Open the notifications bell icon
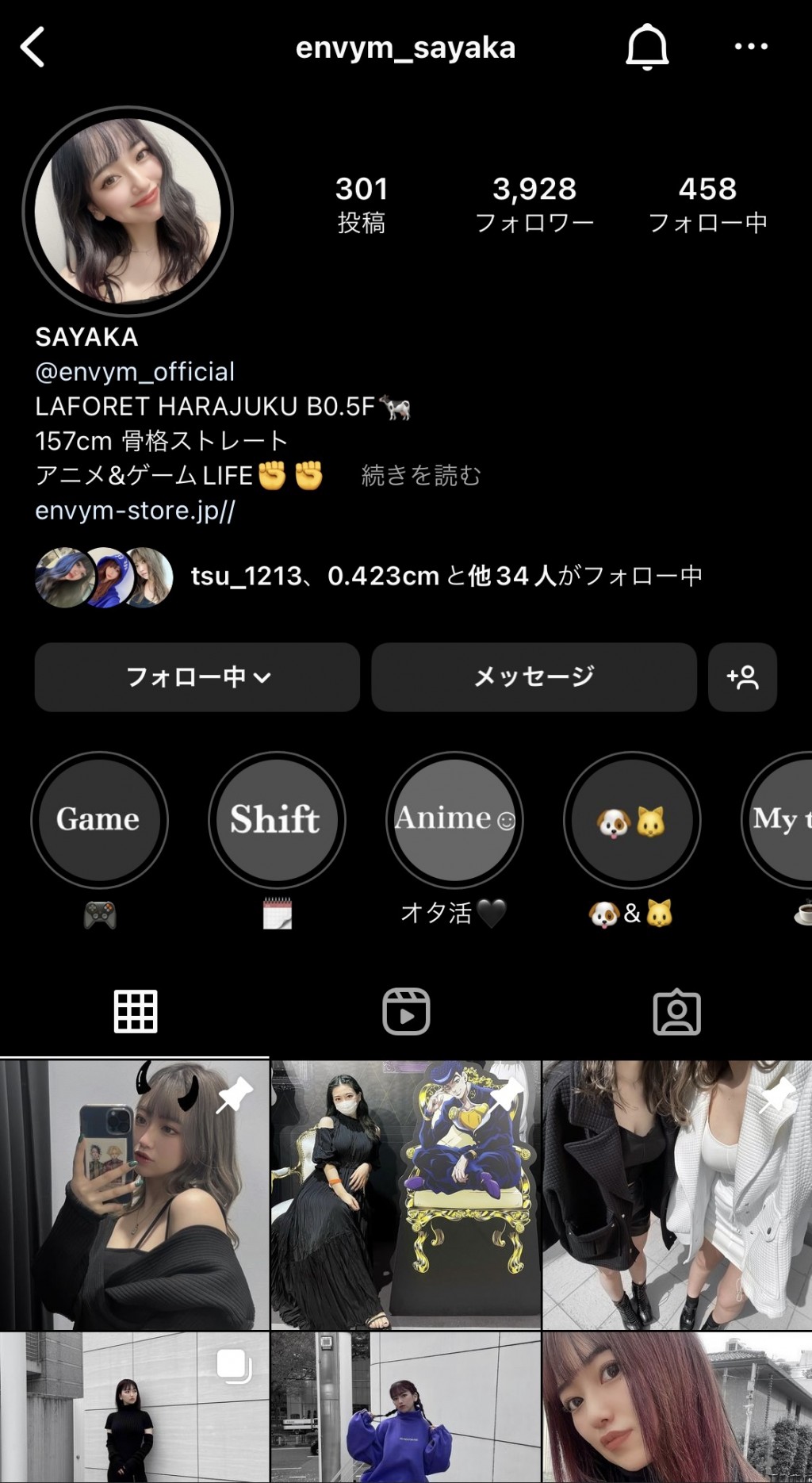Viewport: 812px width, 1483px height. 649,46
